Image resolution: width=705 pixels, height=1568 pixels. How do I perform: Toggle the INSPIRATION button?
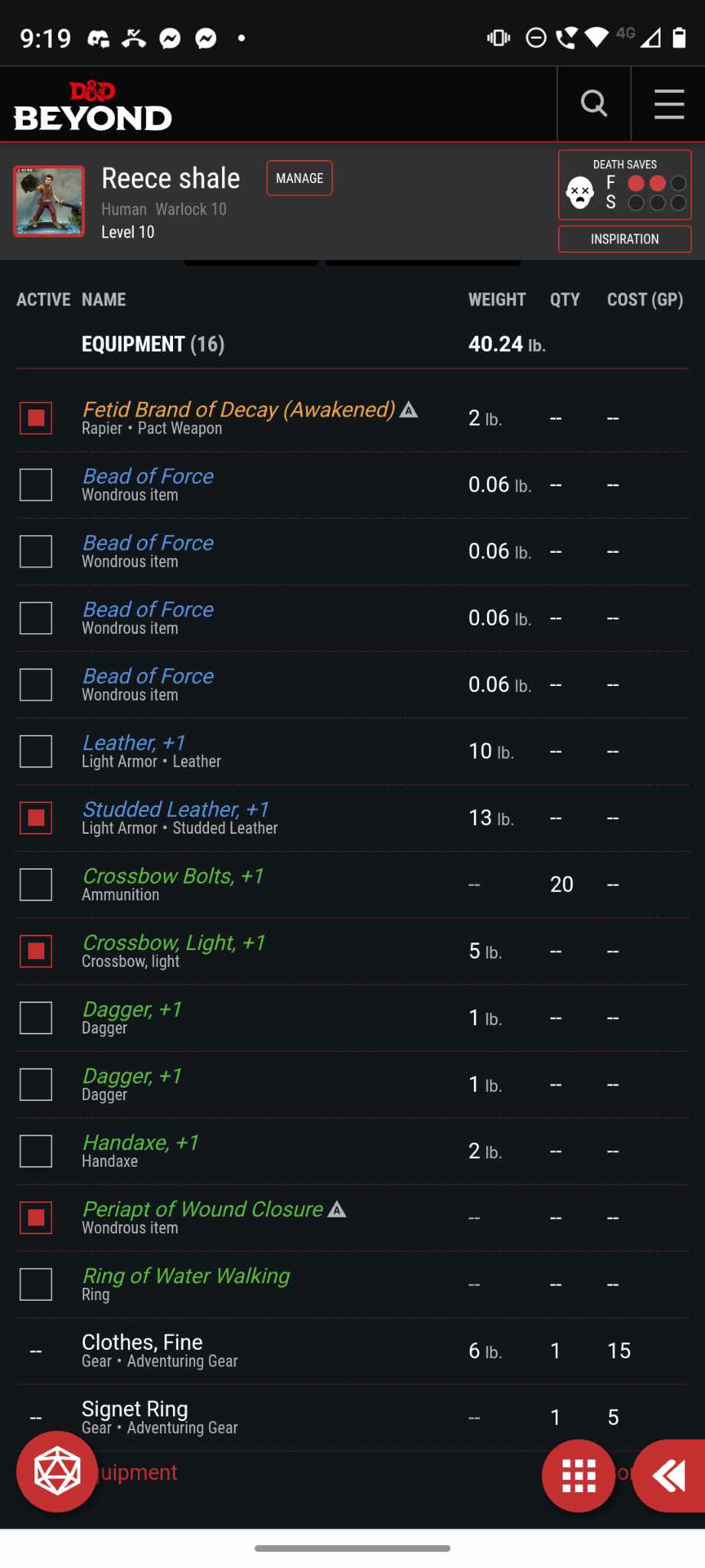point(625,239)
